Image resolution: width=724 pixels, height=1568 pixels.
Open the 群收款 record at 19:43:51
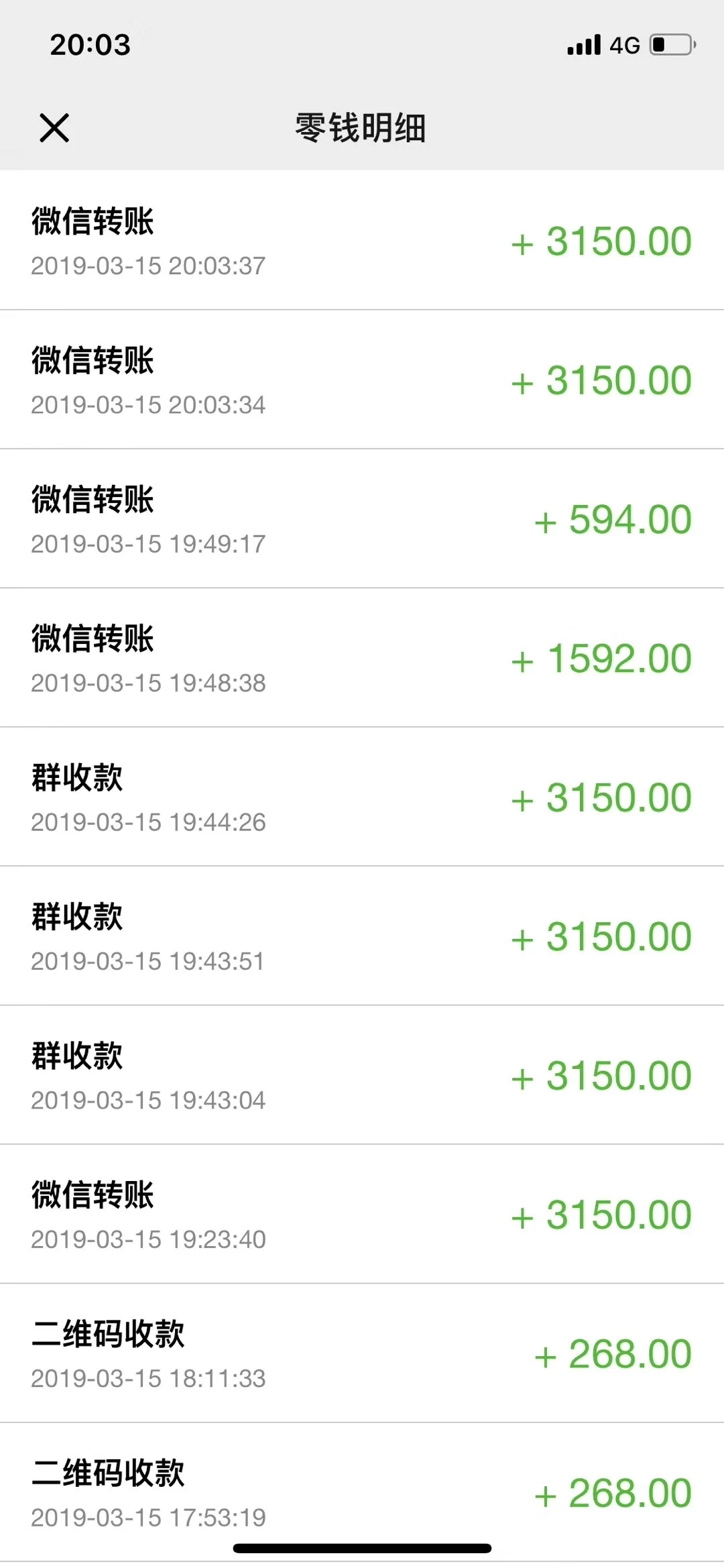[x=362, y=936]
